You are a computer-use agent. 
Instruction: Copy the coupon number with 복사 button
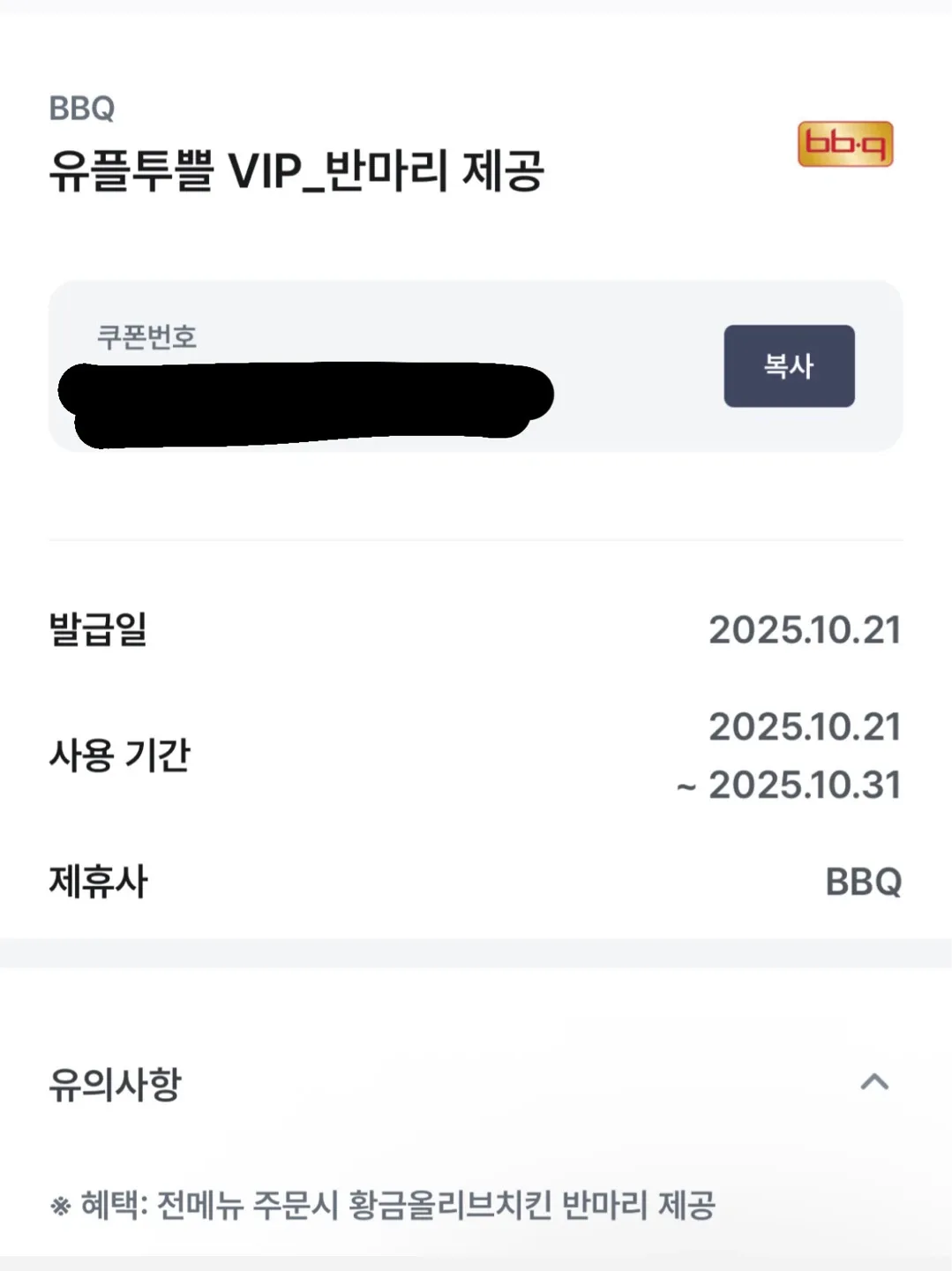coord(789,366)
